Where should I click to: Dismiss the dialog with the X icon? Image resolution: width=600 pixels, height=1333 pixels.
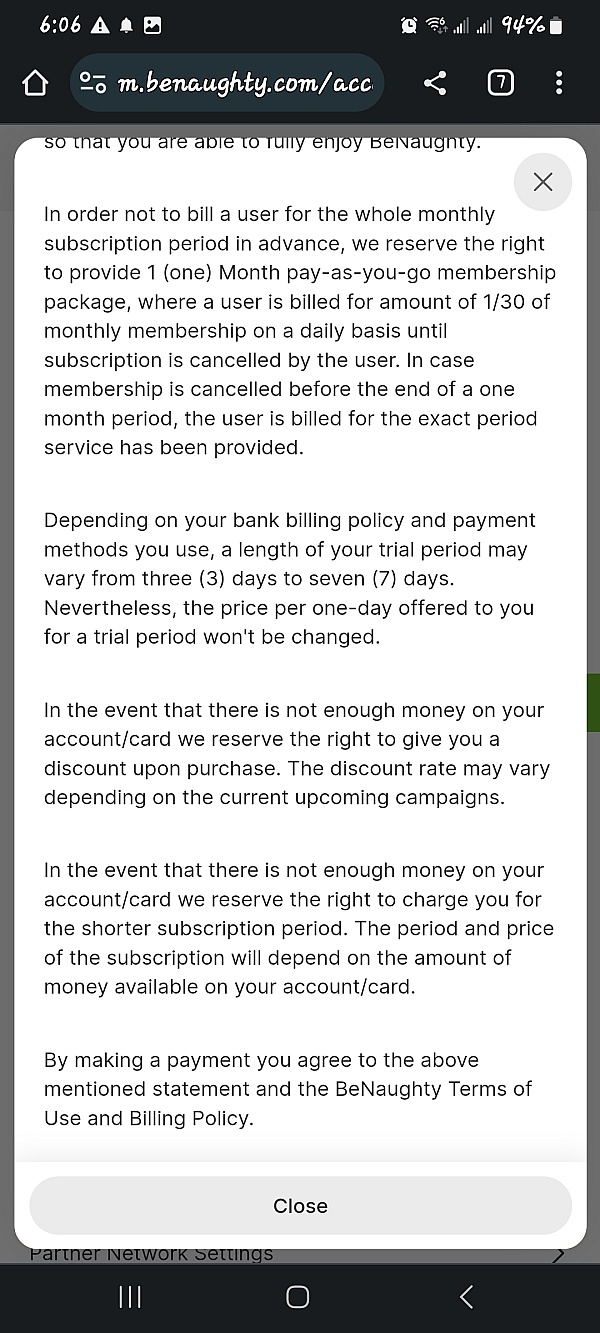[x=543, y=182]
